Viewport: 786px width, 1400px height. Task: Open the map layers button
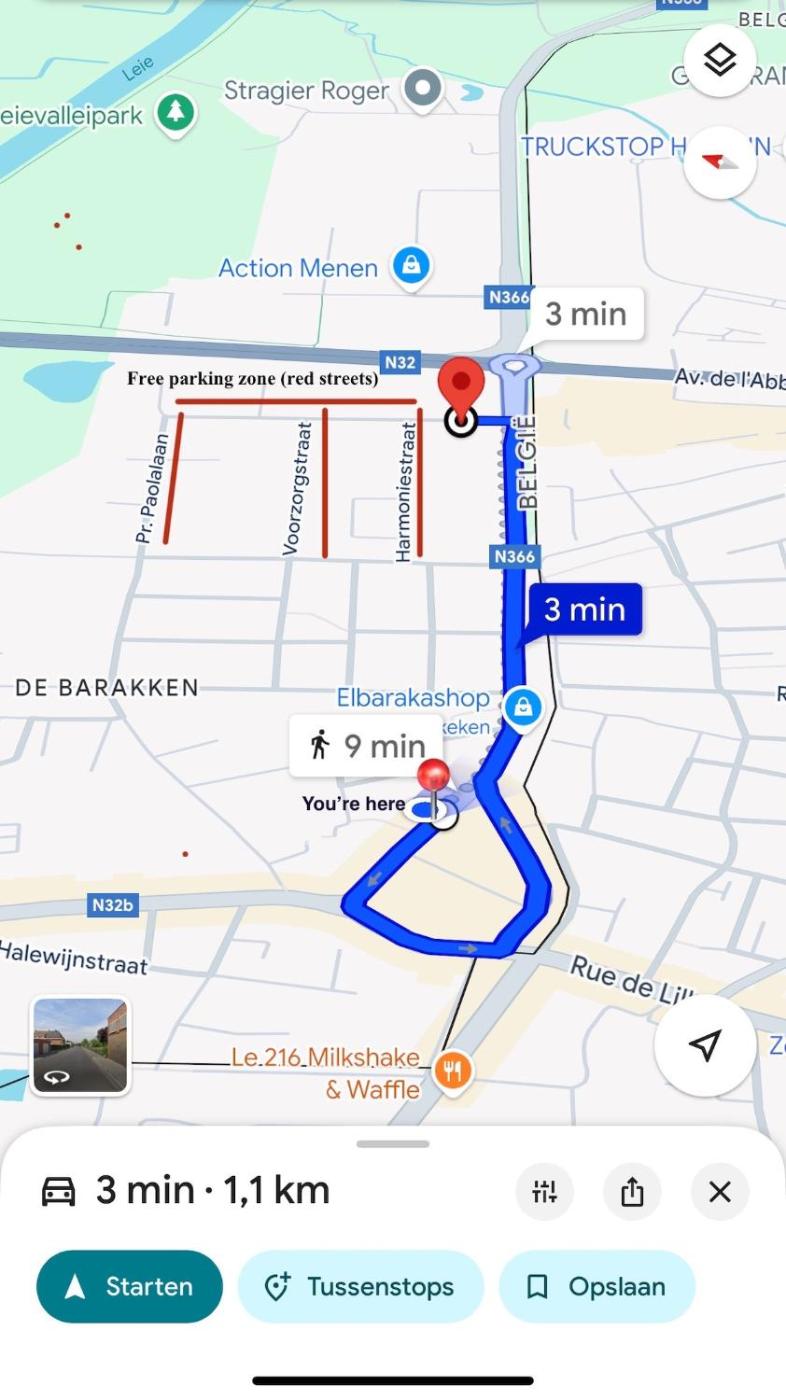point(720,61)
